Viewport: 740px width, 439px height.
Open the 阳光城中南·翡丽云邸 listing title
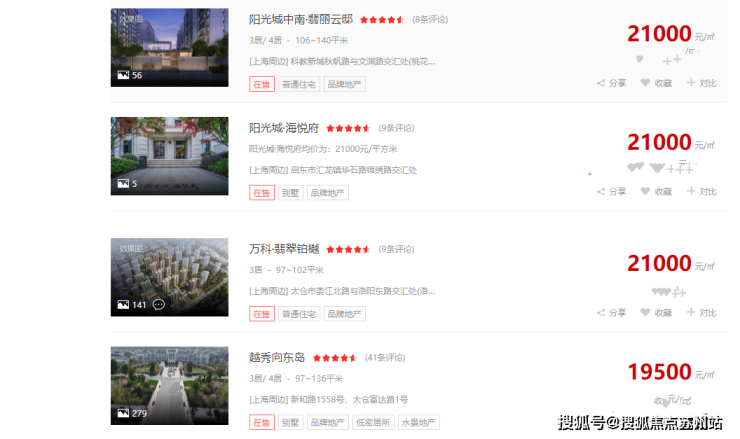pyautogui.click(x=301, y=19)
